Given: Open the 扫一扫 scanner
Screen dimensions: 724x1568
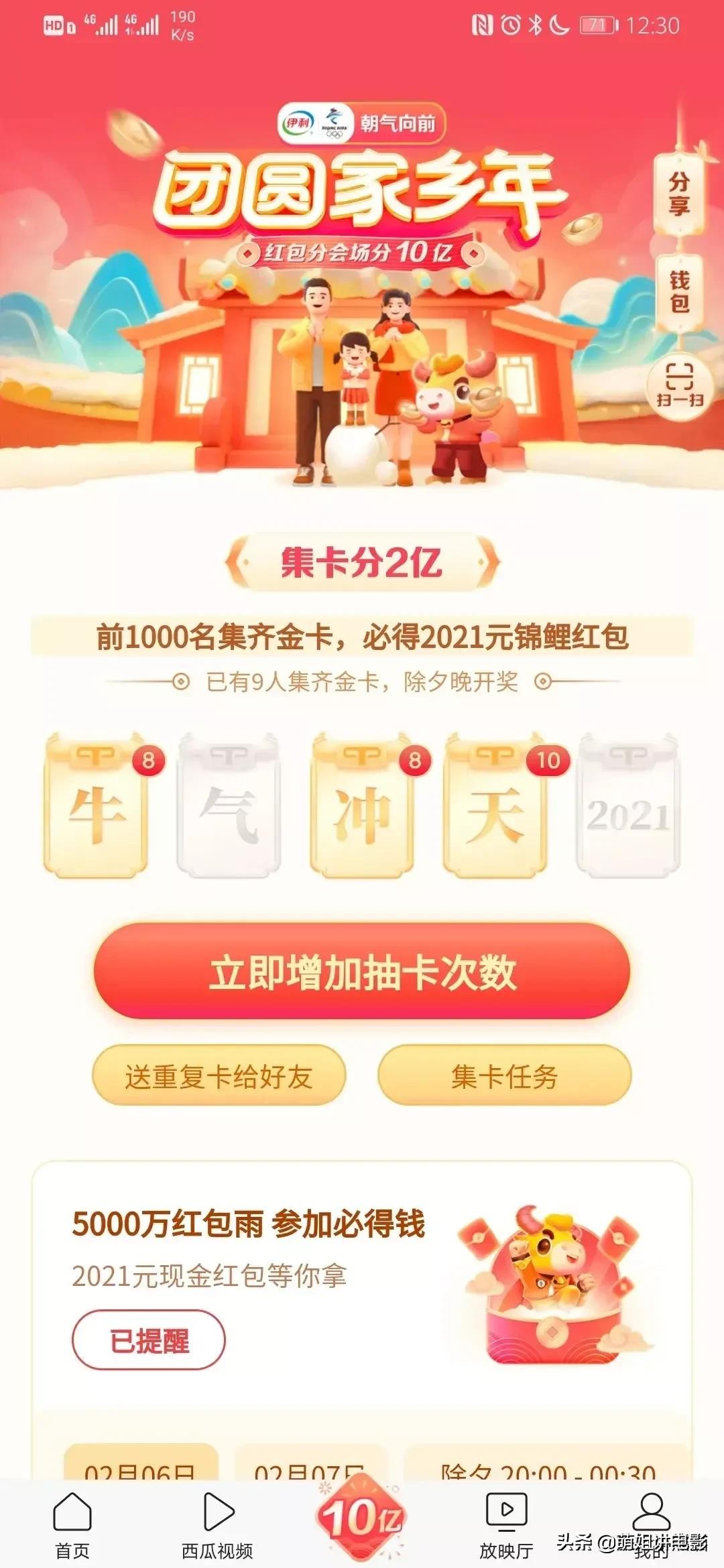Looking at the screenshot, I should 679,385.
